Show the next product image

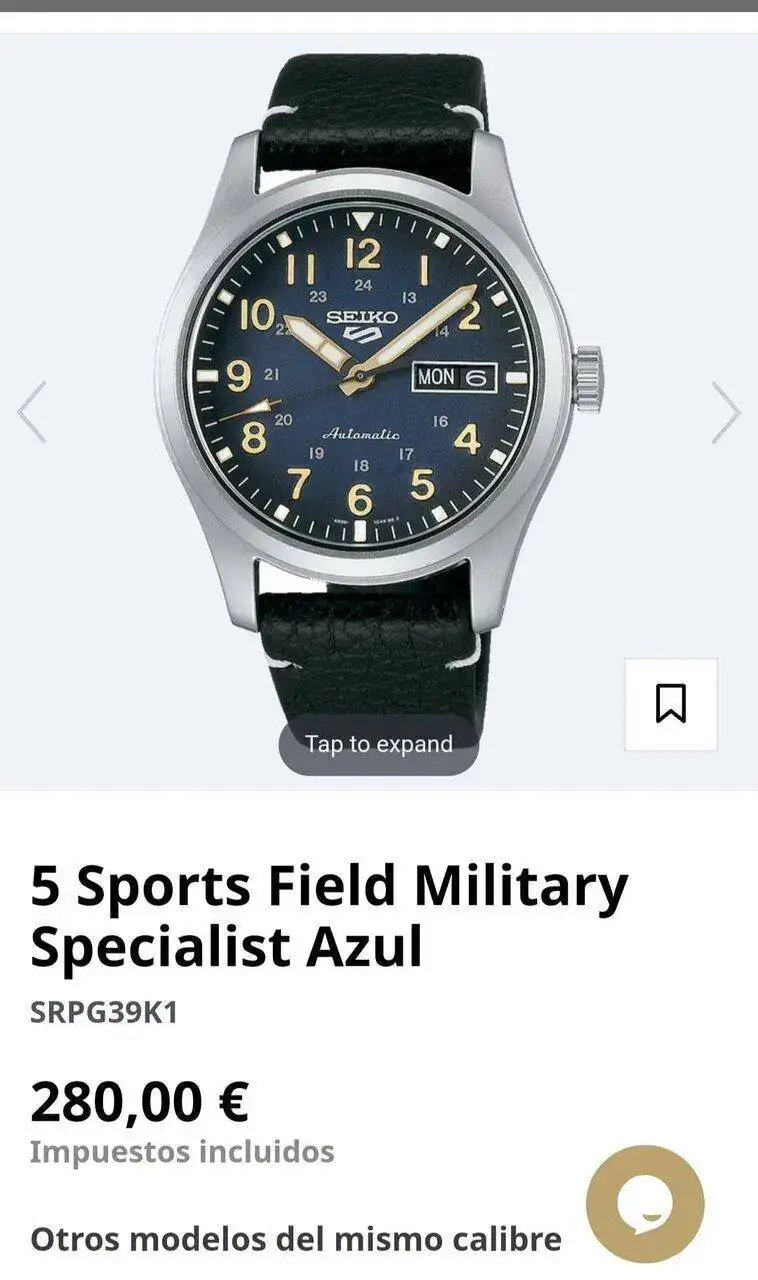pyautogui.click(x=726, y=412)
